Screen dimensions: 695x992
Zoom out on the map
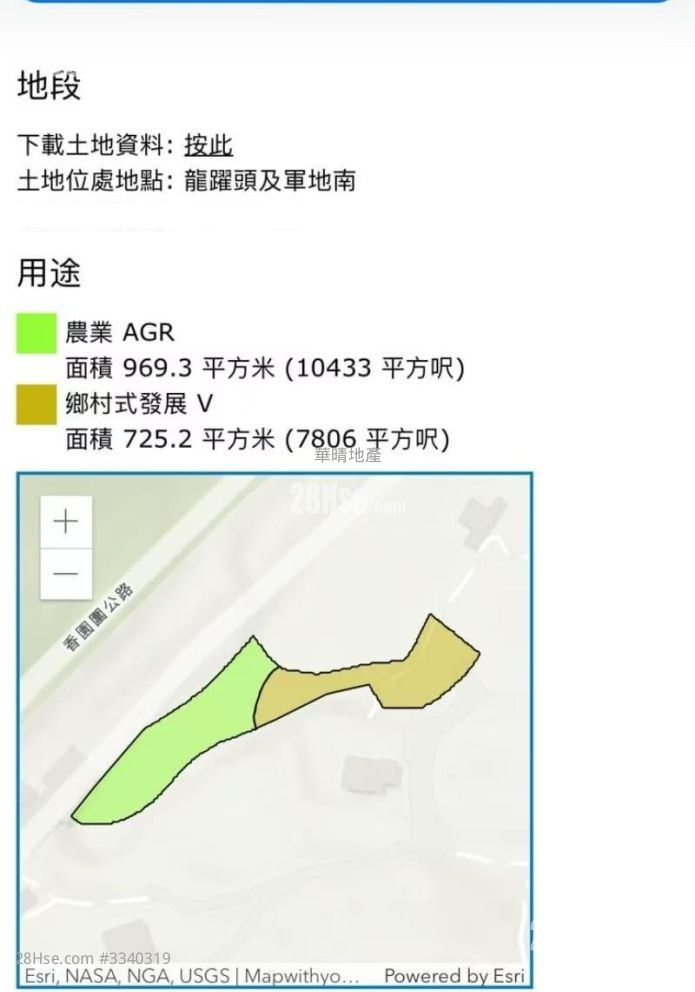click(66, 574)
